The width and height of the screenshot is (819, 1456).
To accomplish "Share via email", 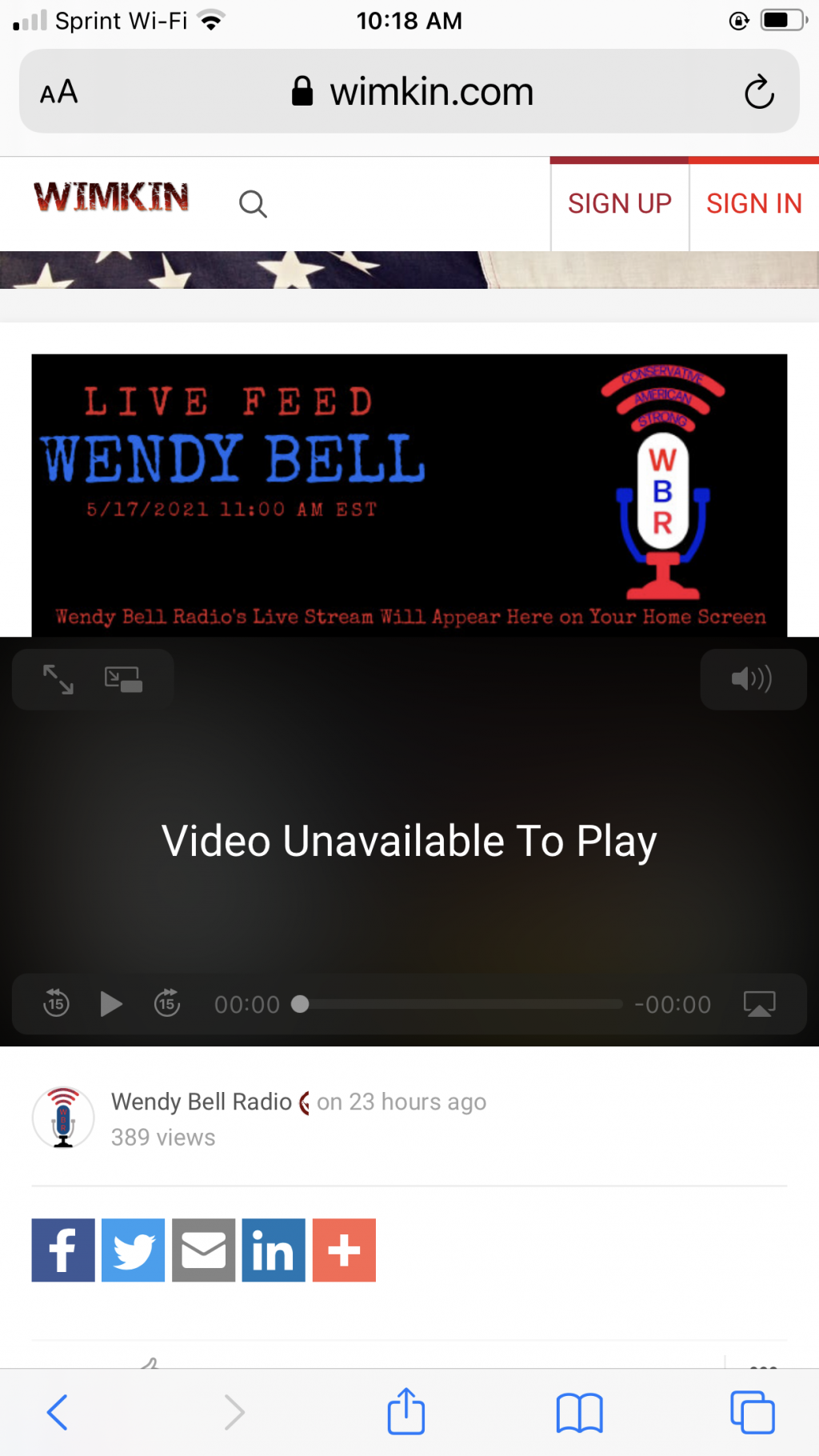I will click(204, 1250).
